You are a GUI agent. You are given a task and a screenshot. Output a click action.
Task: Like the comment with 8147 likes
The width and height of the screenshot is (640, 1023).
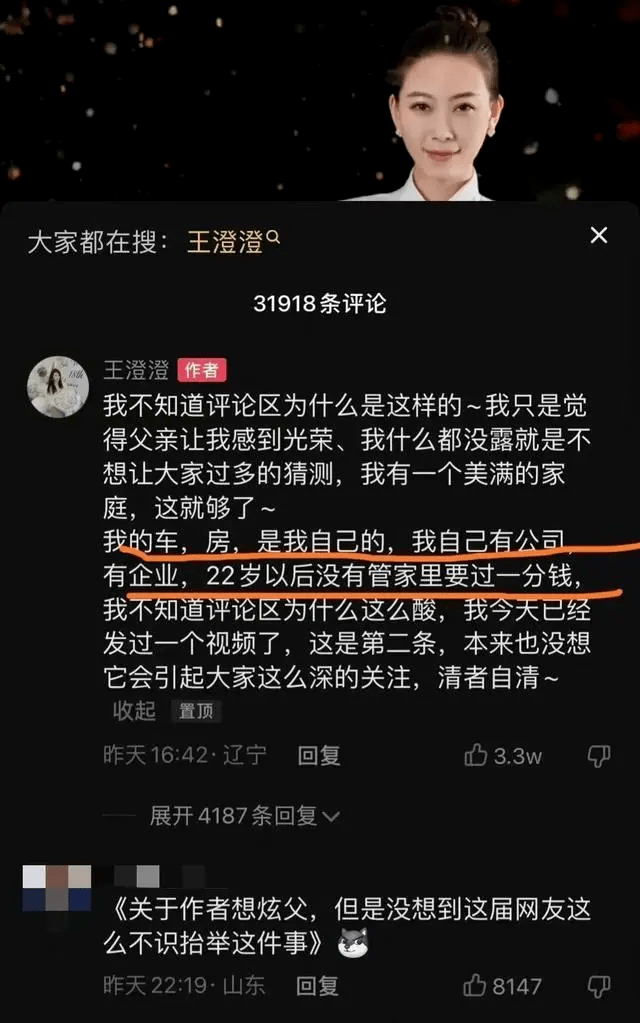[x=477, y=986]
